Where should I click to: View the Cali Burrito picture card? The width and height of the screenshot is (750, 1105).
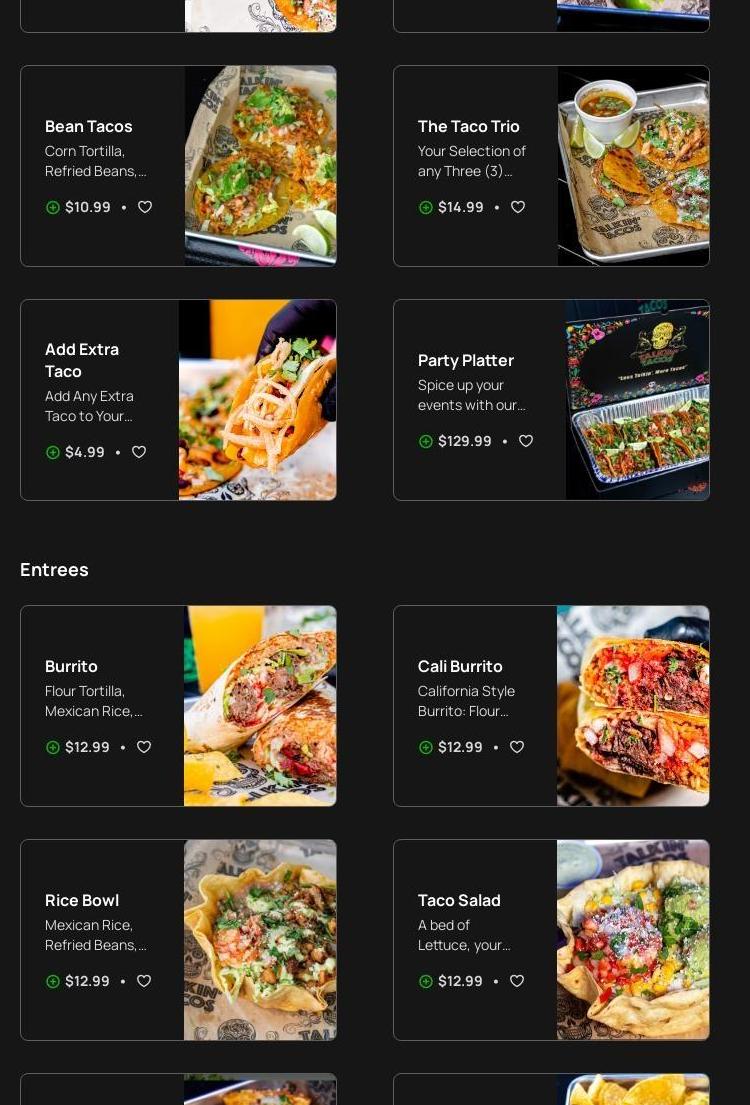(633, 706)
